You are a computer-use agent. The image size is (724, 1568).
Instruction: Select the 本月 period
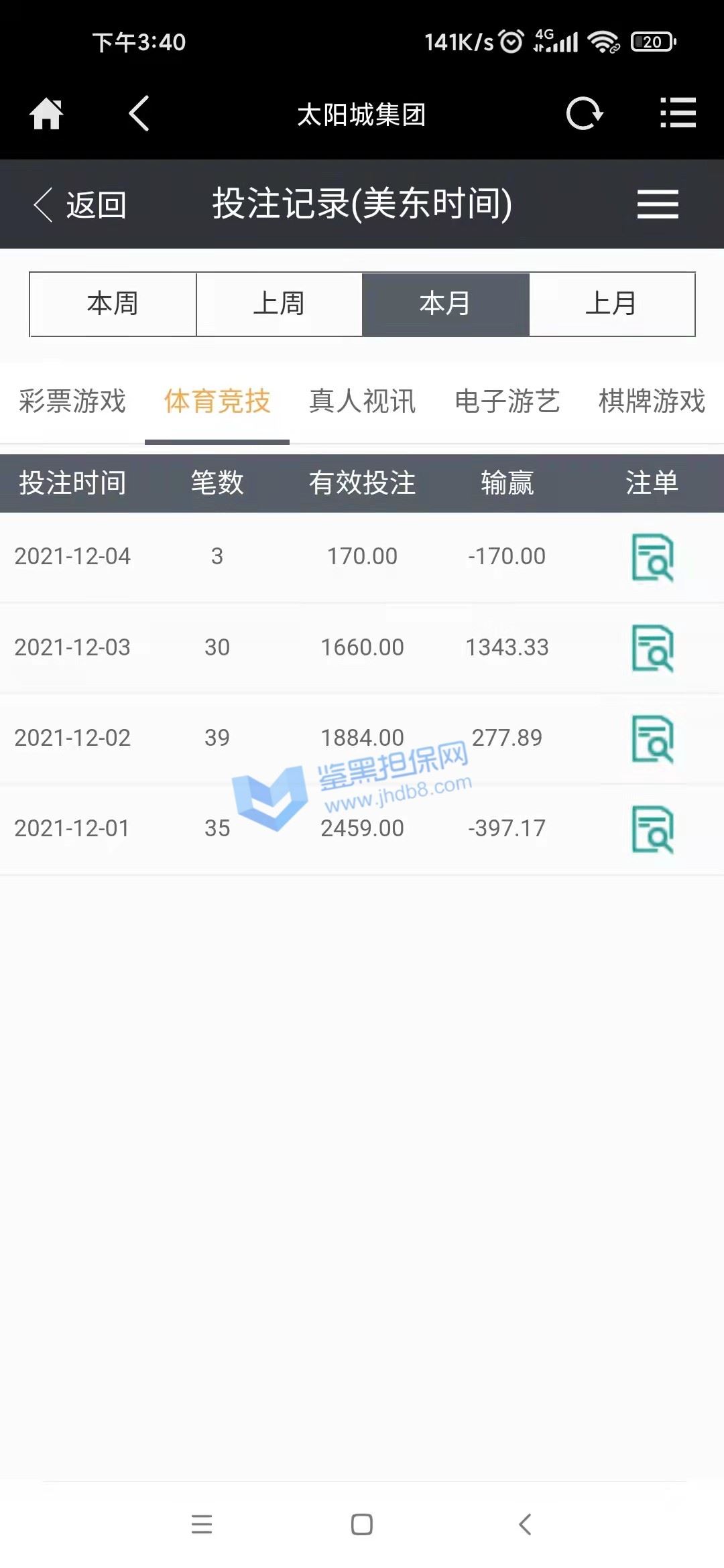445,304
